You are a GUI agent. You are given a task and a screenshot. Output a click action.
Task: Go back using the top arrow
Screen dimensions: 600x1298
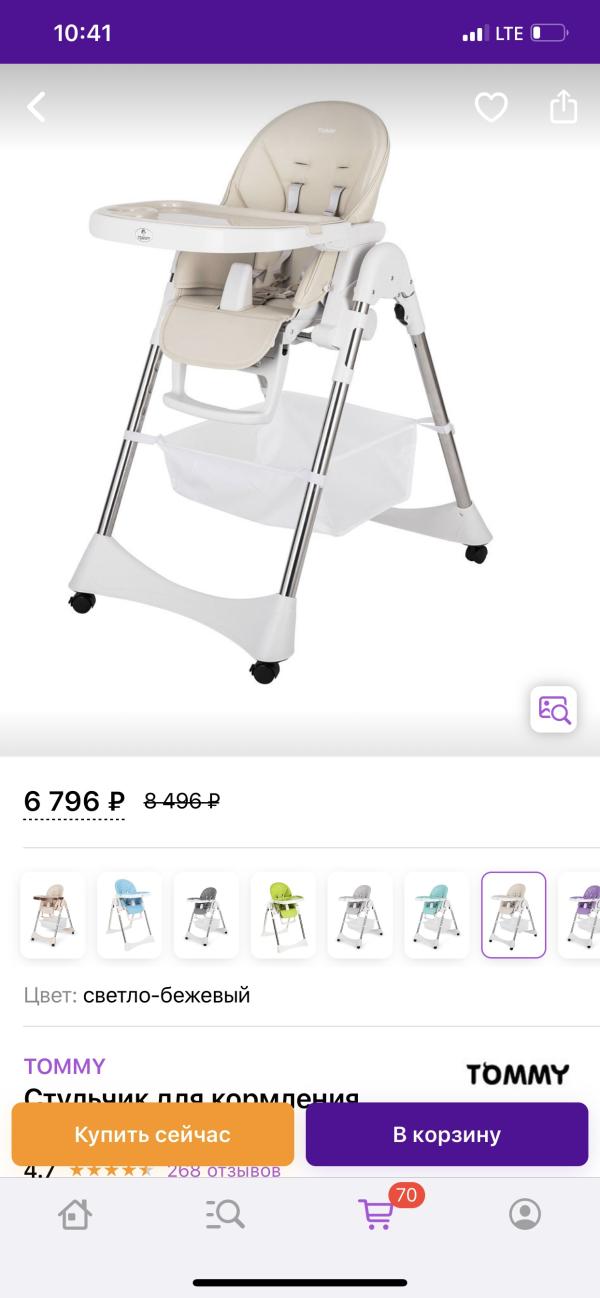click(x=36, y=107)
